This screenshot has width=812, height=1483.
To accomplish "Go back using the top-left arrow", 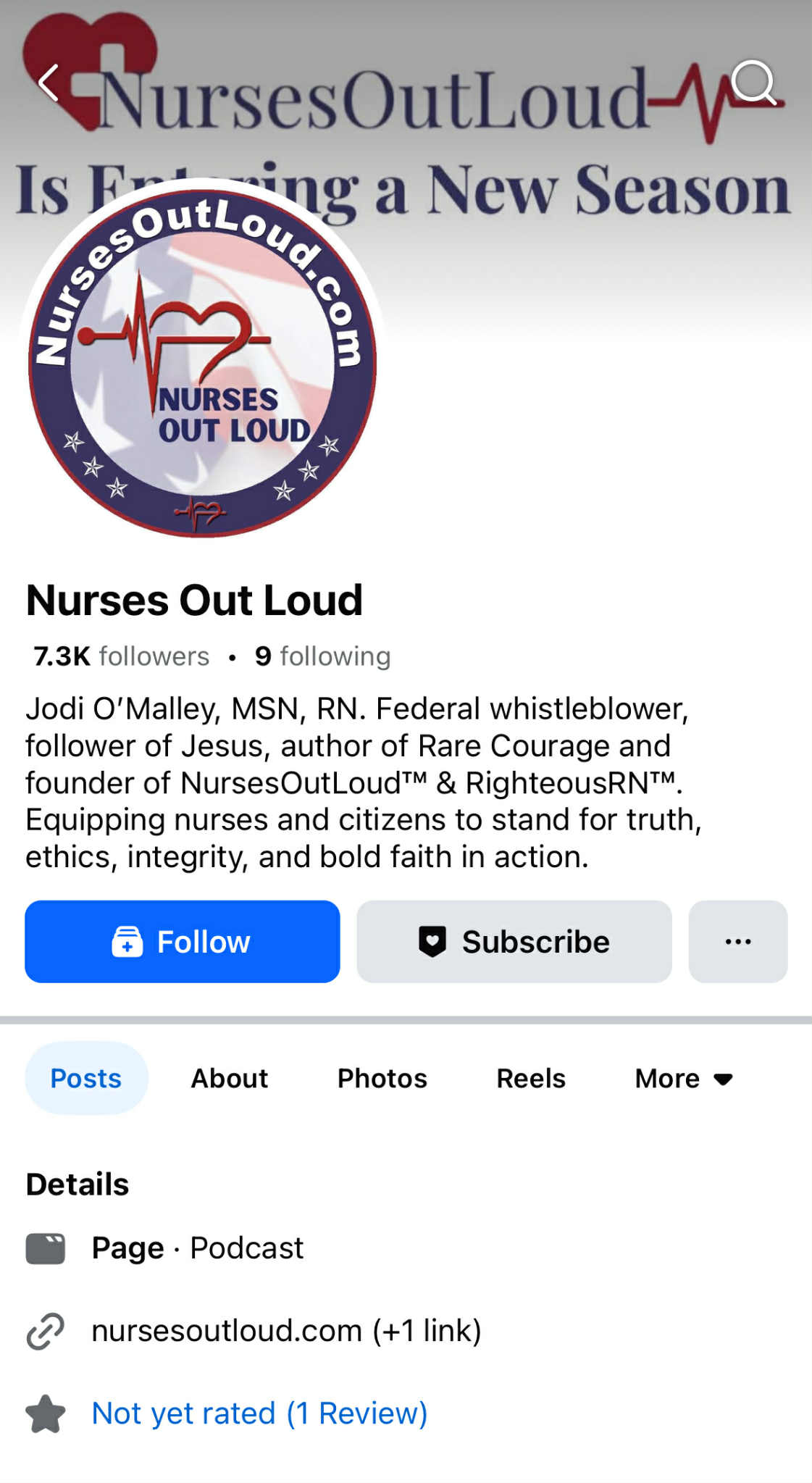I will [x=49, y=83].
